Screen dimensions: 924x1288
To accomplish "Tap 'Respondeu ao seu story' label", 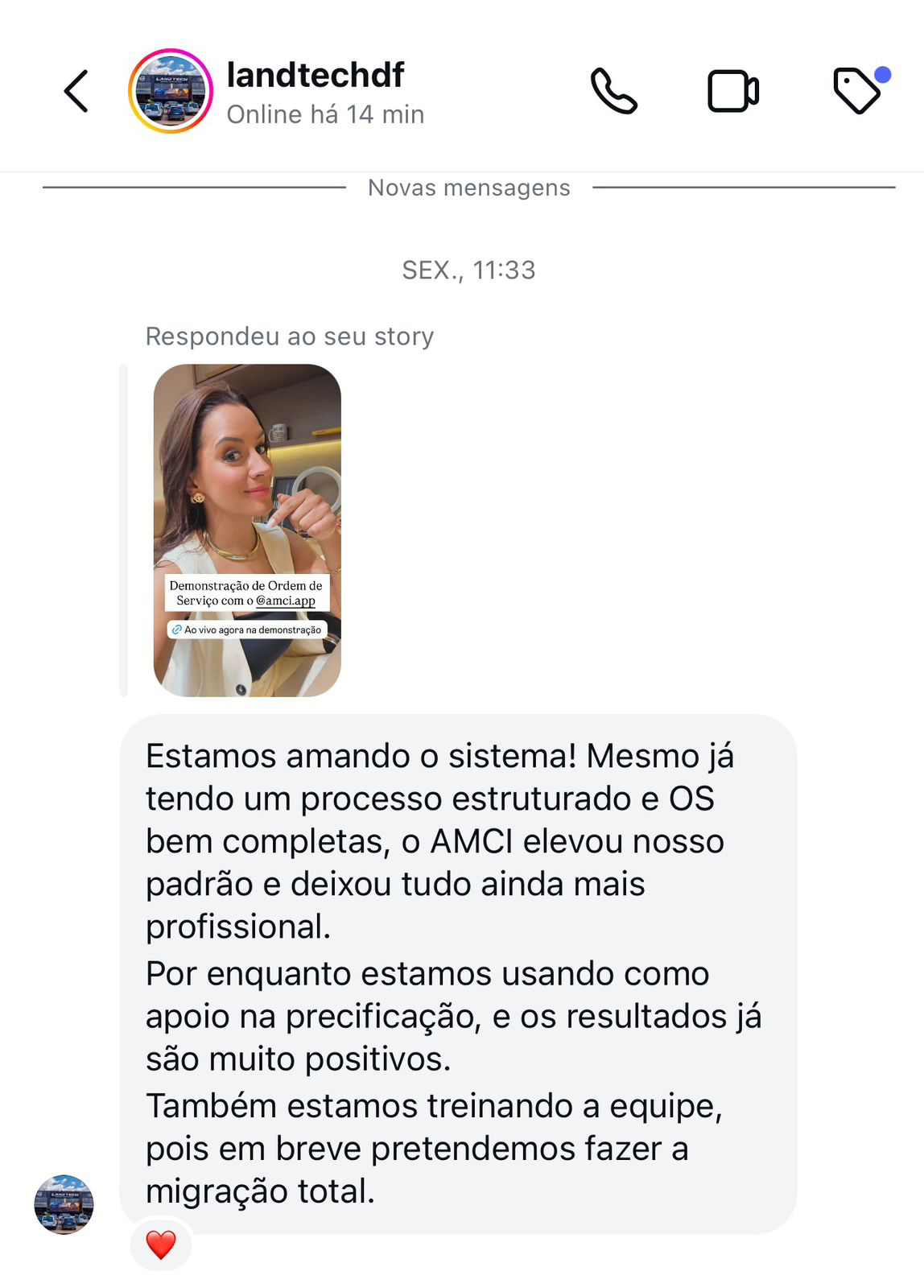I will 289,336.
